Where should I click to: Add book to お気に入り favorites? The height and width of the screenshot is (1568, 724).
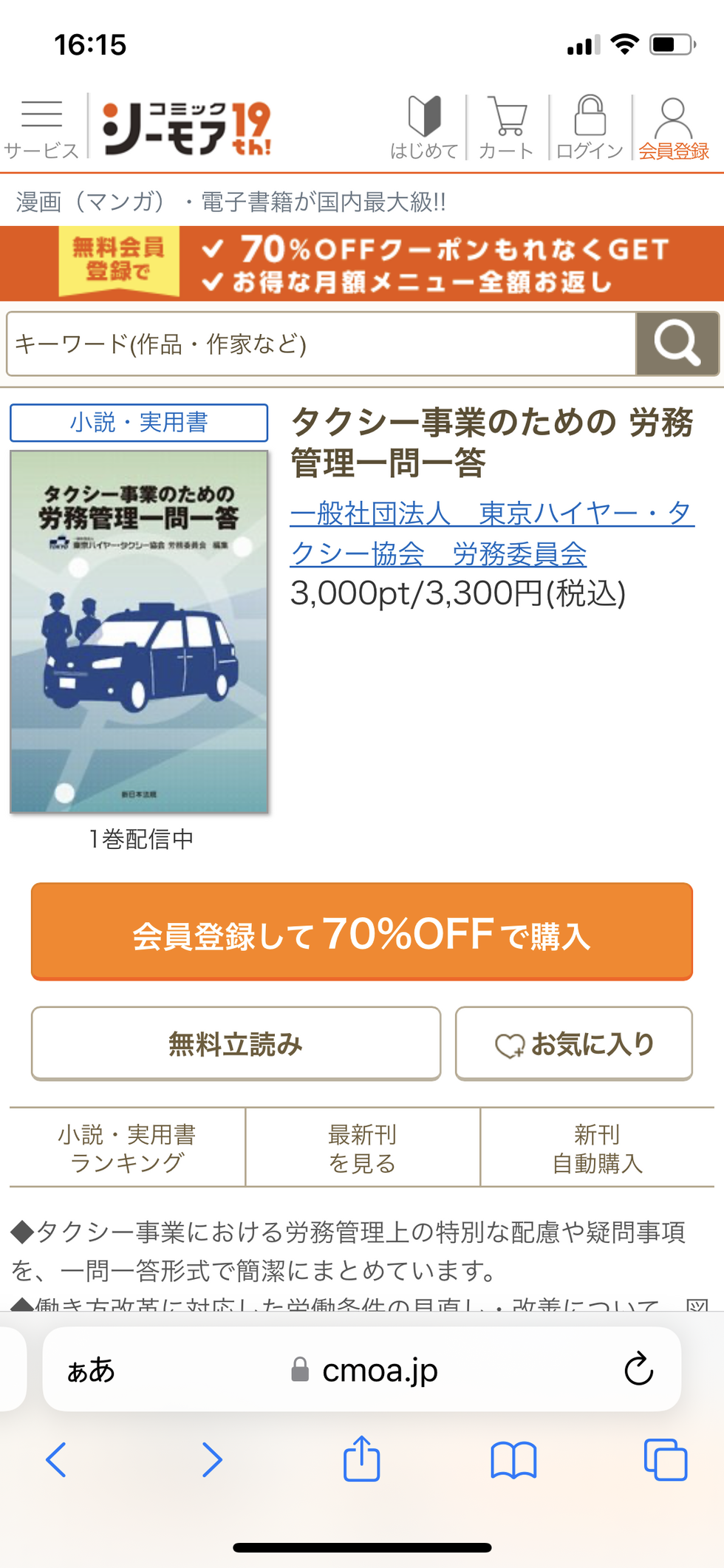click(574, 1043)
